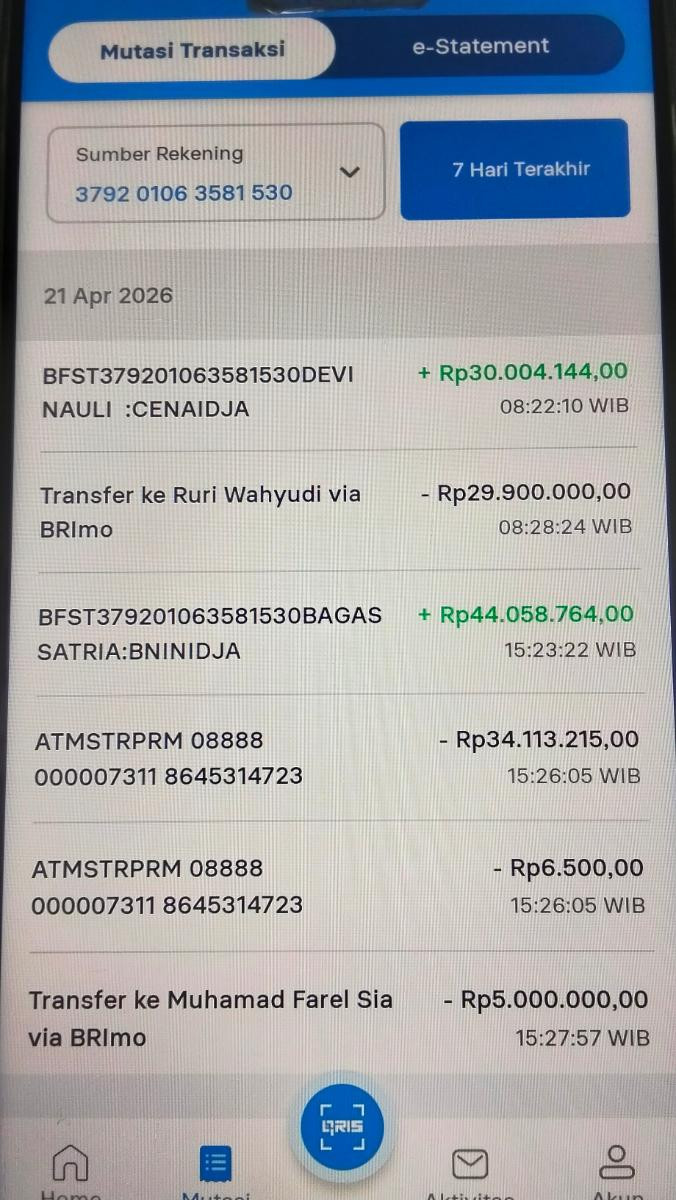
Task: View transfer to Muhamad Farel Sia
Action: 336,1018
